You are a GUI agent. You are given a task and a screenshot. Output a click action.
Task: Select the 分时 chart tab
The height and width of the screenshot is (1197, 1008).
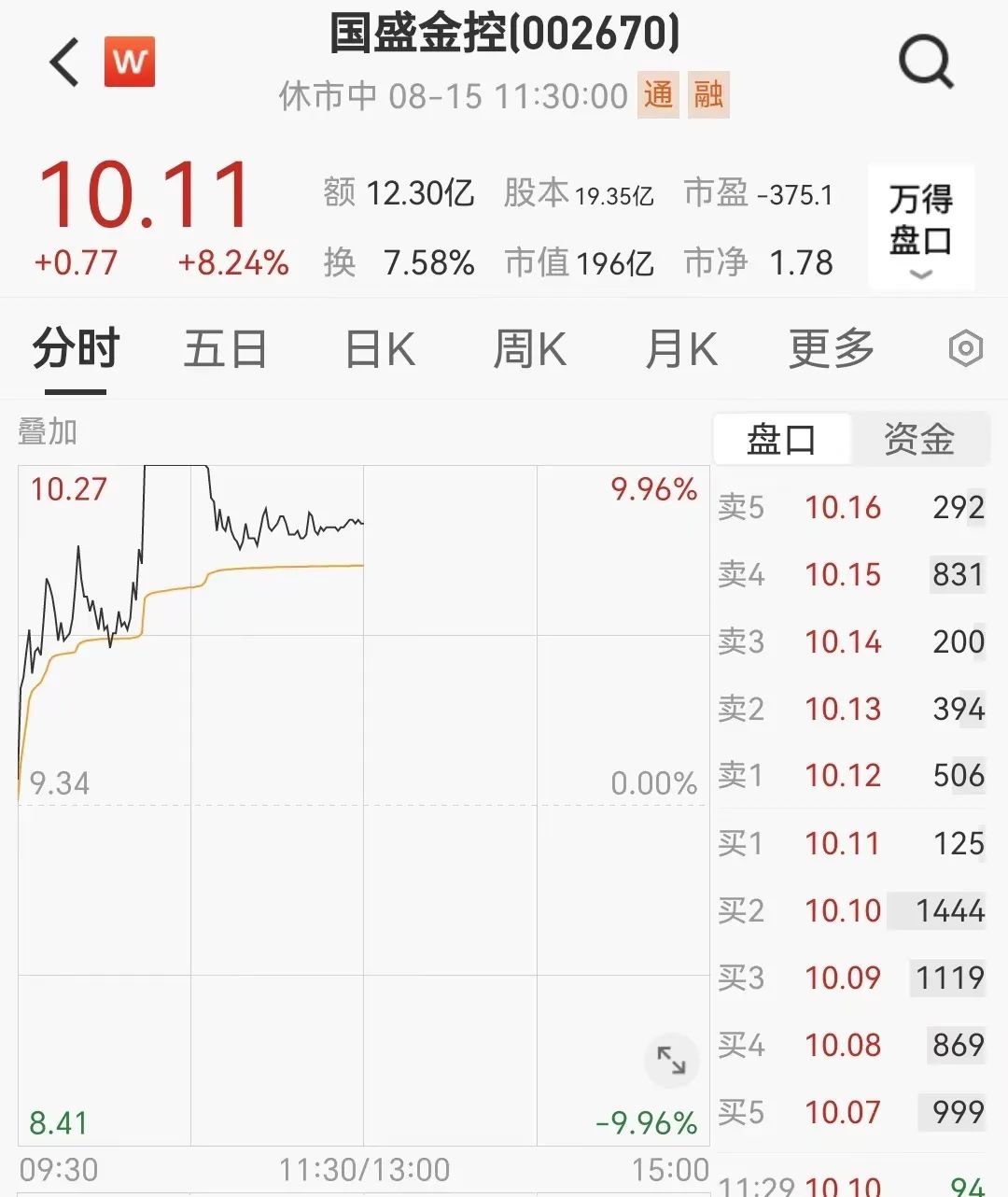tap(77, 350)
